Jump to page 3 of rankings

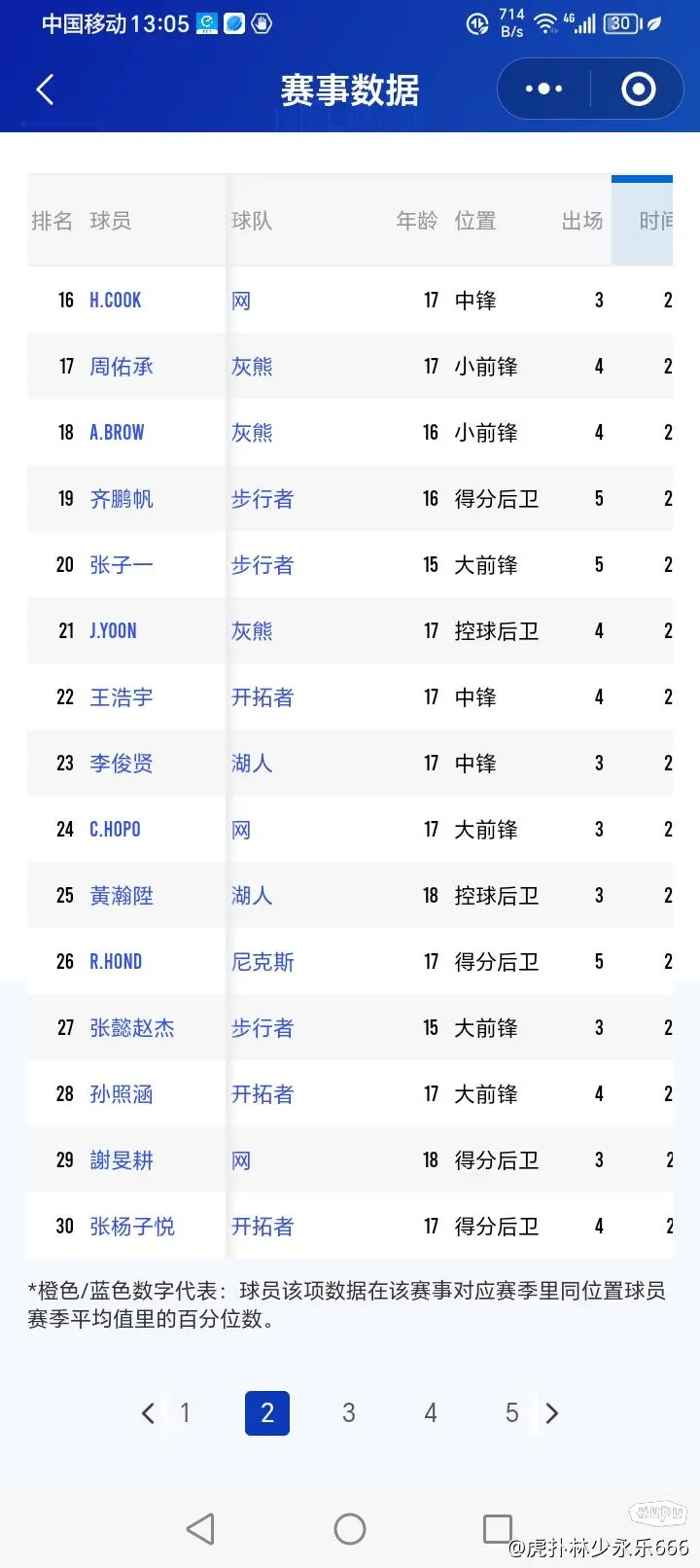[349, 1413]
